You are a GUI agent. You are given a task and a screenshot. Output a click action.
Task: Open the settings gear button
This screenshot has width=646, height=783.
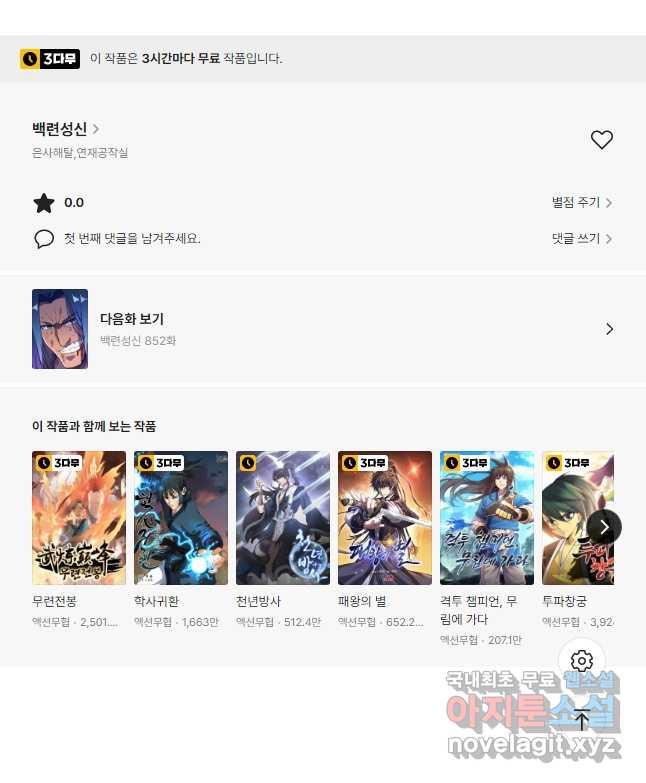pos(582,661)
